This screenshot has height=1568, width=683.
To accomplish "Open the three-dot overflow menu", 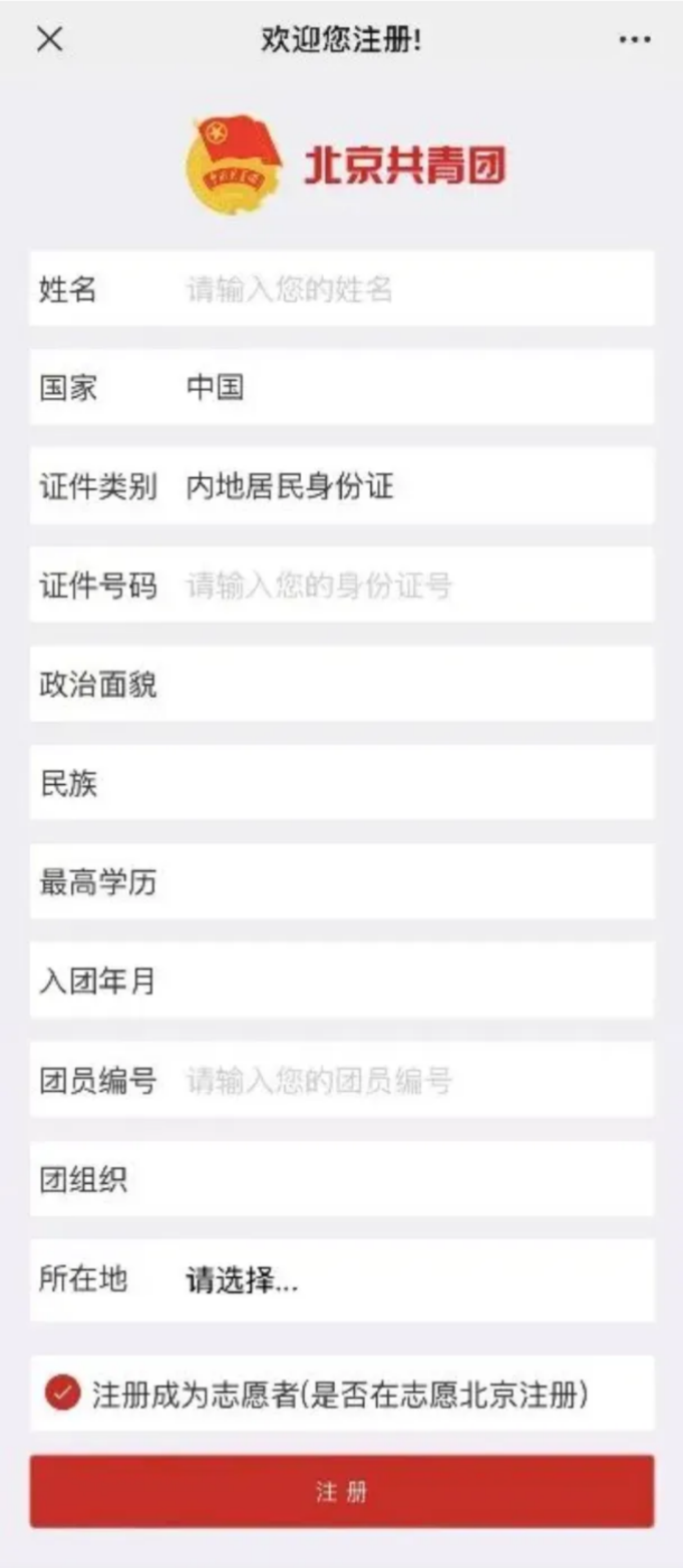I will 635,40.
